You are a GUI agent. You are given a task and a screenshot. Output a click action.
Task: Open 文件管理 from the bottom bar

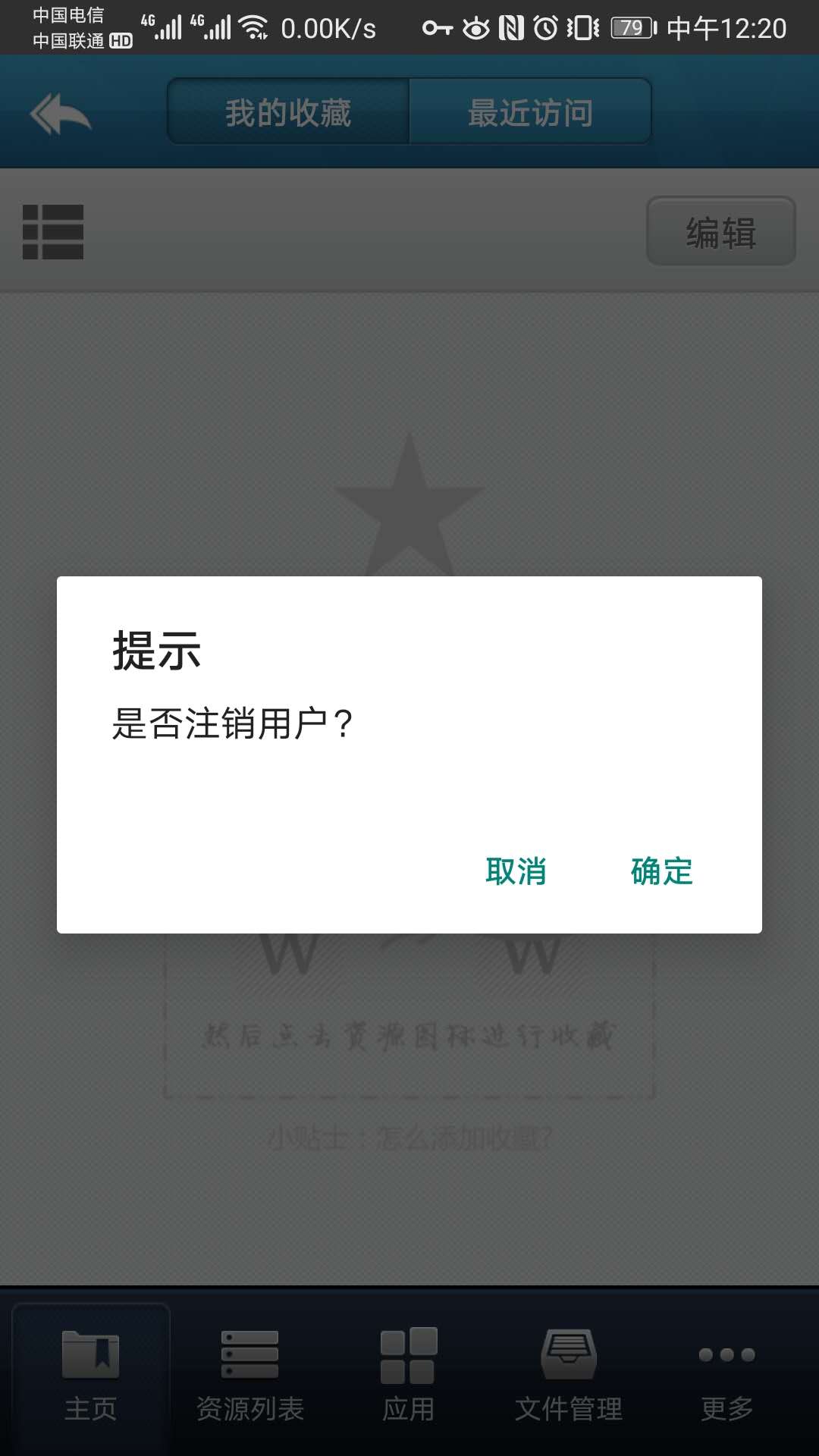569,1374
